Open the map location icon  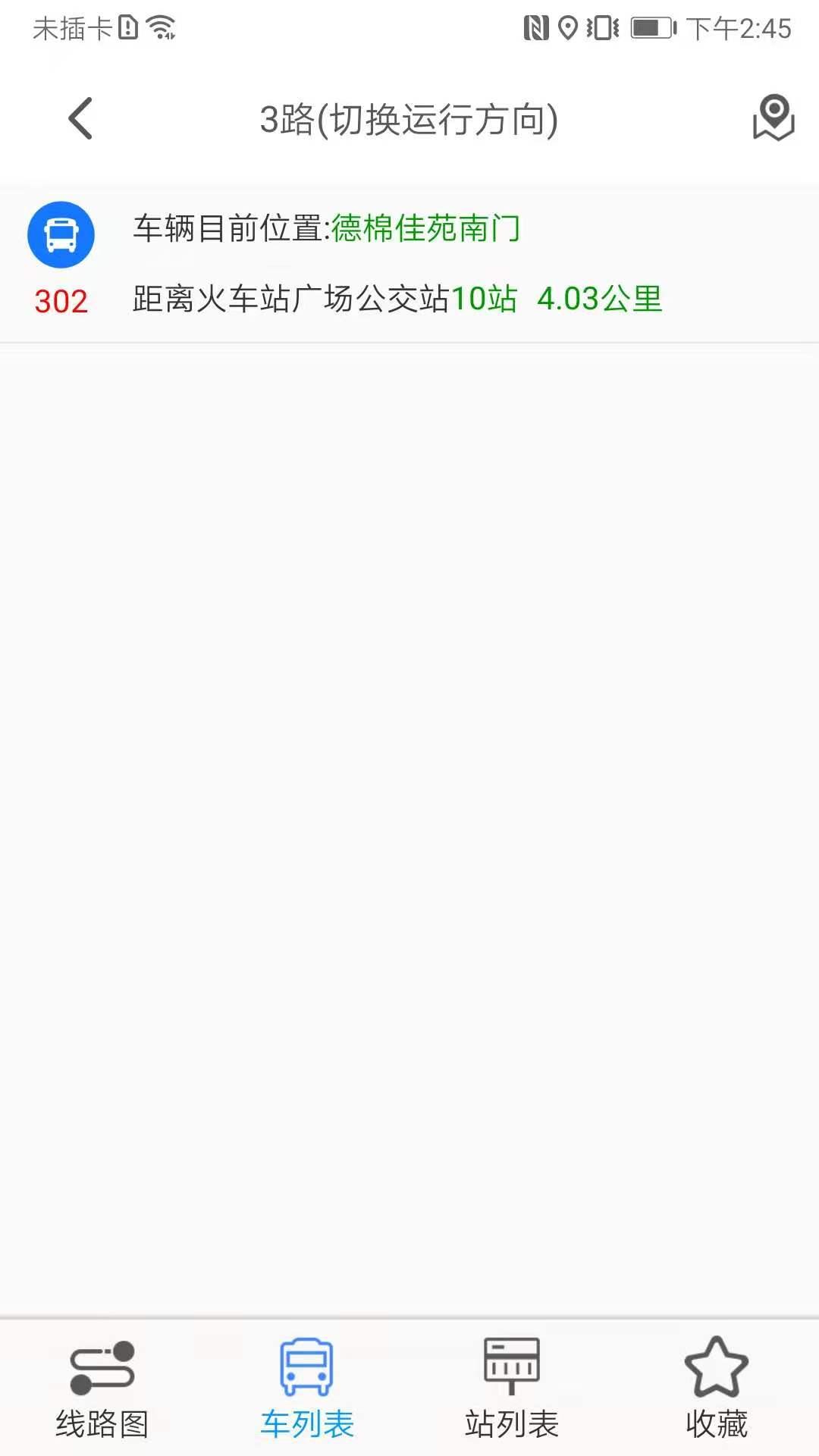773,118
